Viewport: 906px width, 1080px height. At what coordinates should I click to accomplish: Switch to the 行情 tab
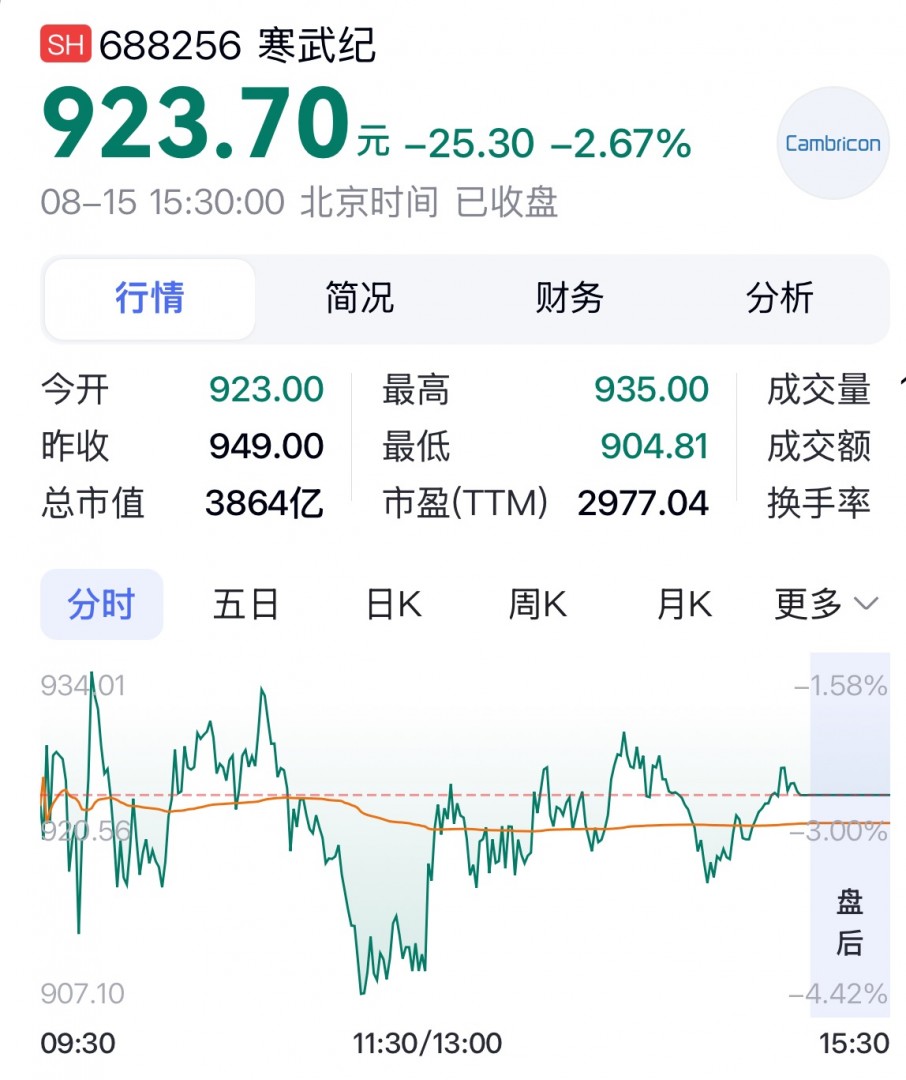point(150,299)
